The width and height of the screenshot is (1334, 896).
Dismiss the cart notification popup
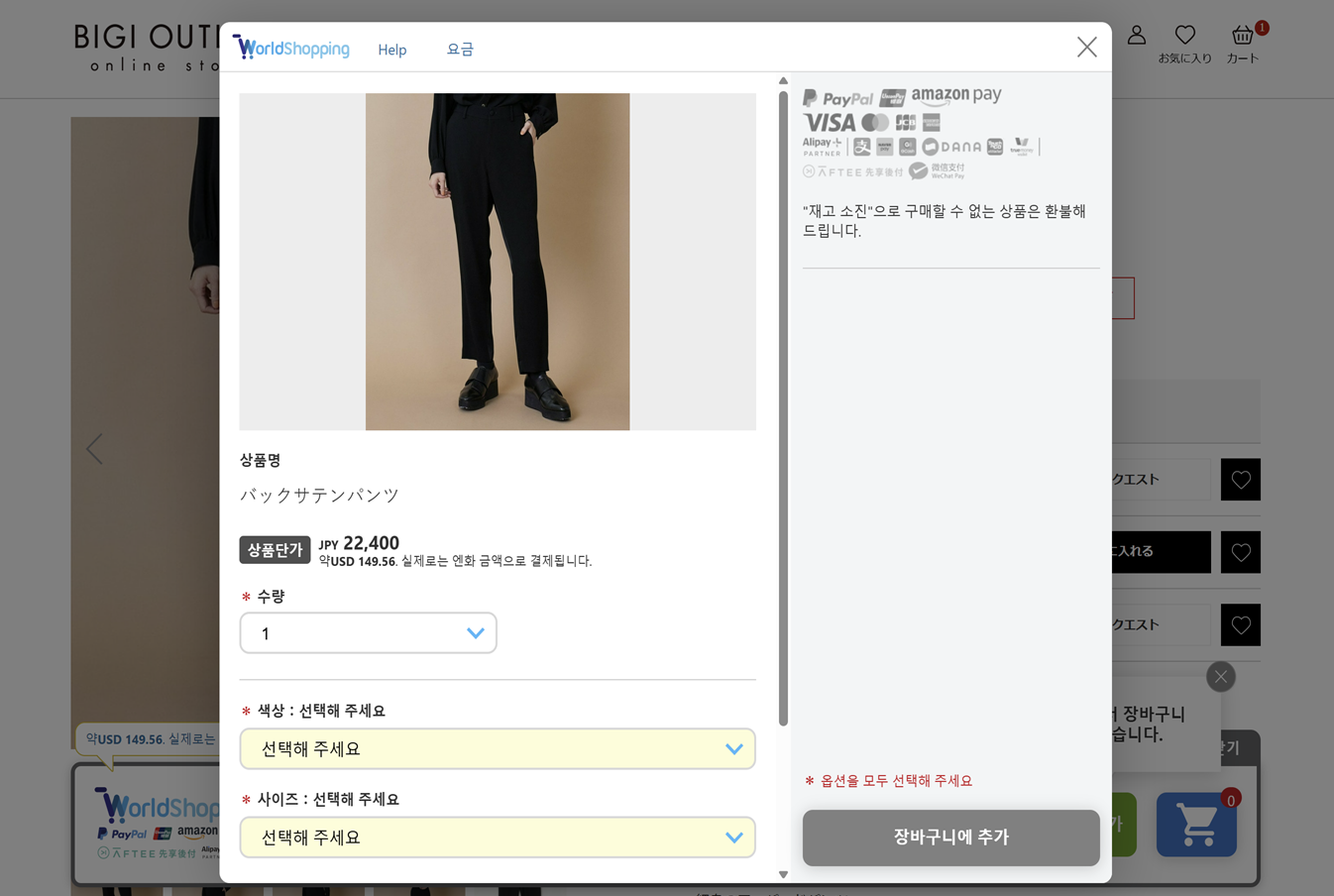(x=1220, y=677)
